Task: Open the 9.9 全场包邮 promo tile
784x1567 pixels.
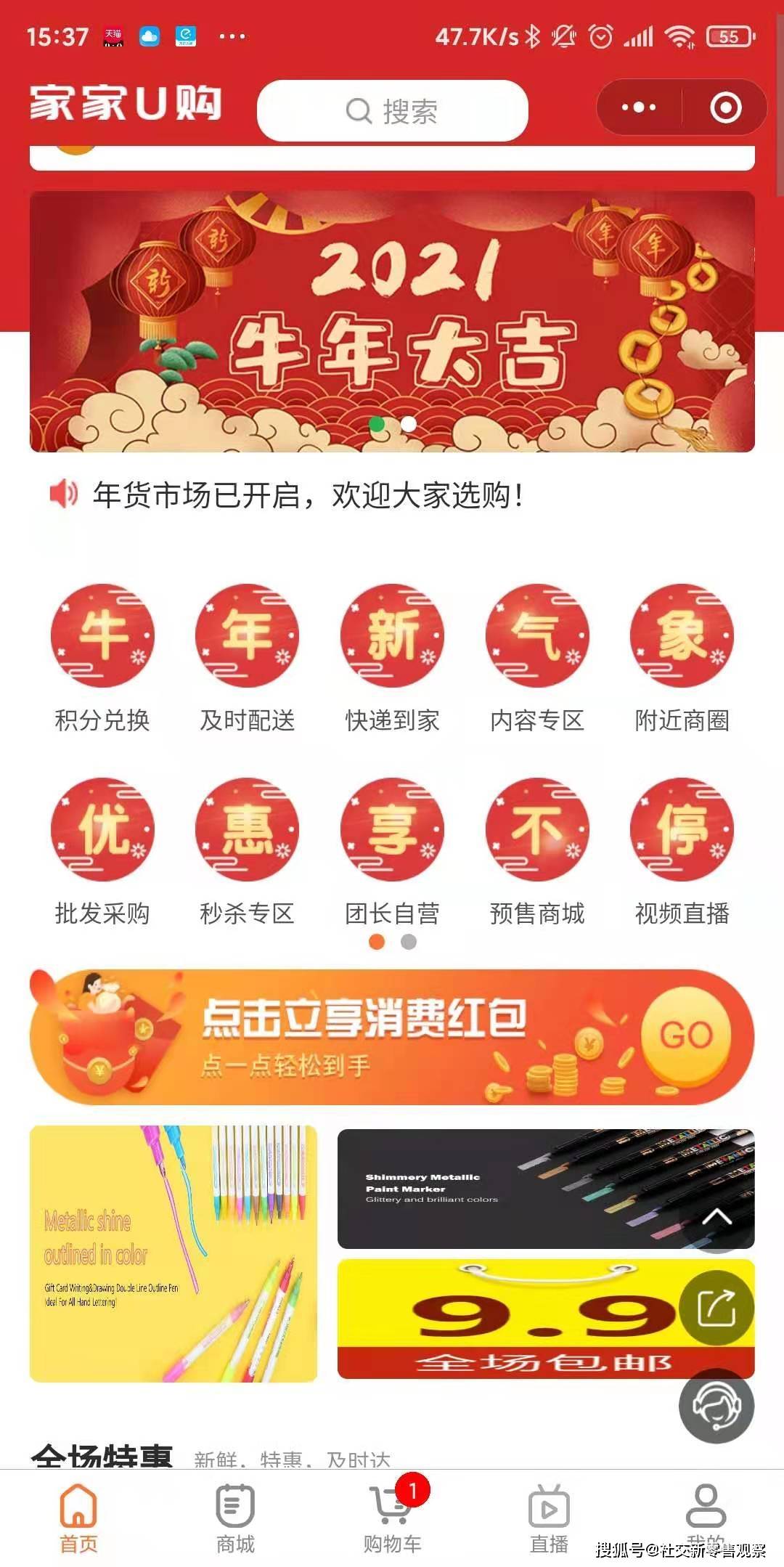Action: pos(546,1319)
